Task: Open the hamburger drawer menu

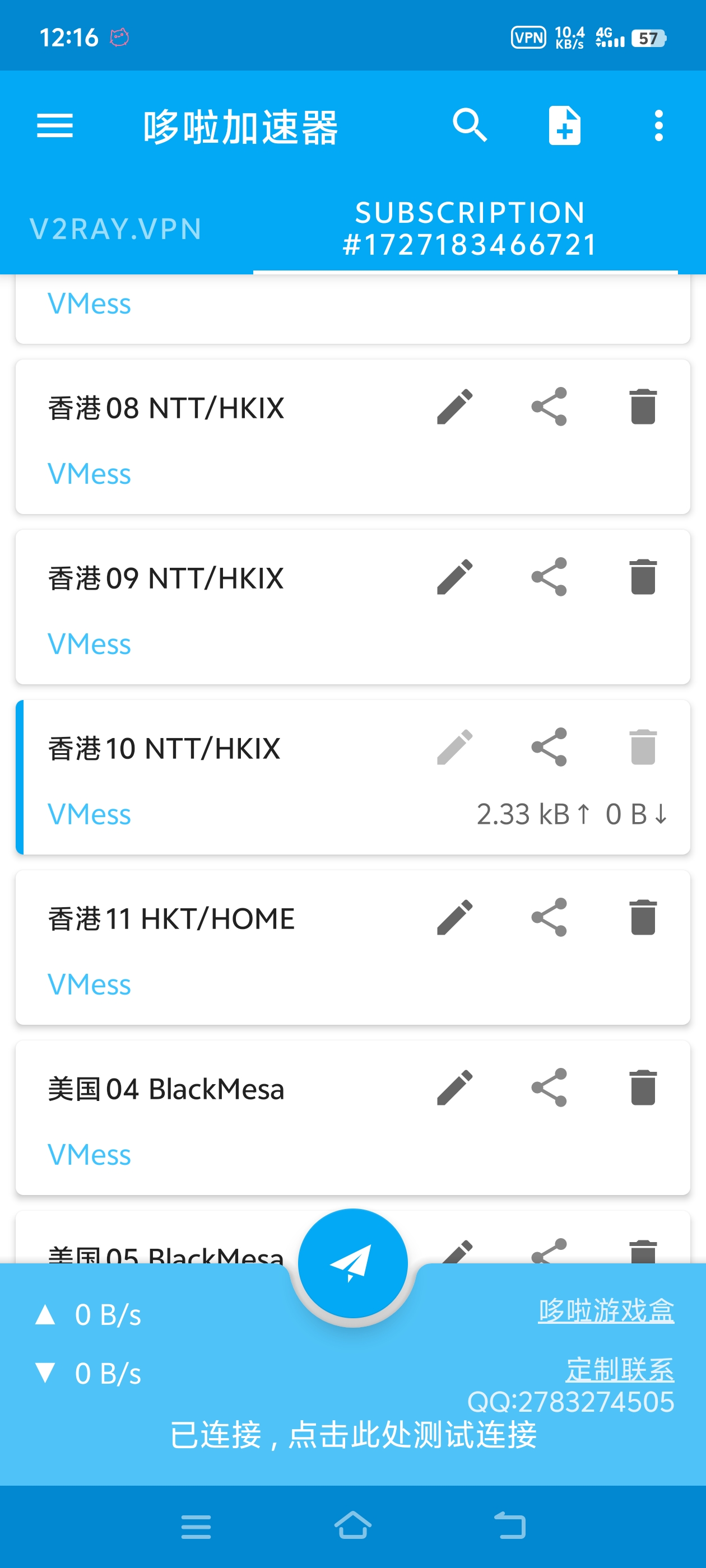Action: point(55,125)
